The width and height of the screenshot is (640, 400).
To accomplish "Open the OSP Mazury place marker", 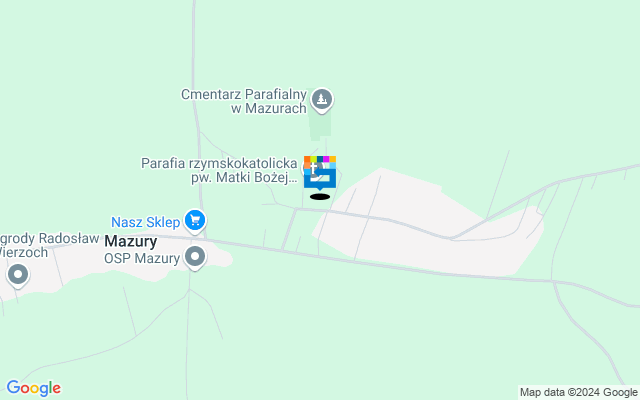I will [196, 258].
